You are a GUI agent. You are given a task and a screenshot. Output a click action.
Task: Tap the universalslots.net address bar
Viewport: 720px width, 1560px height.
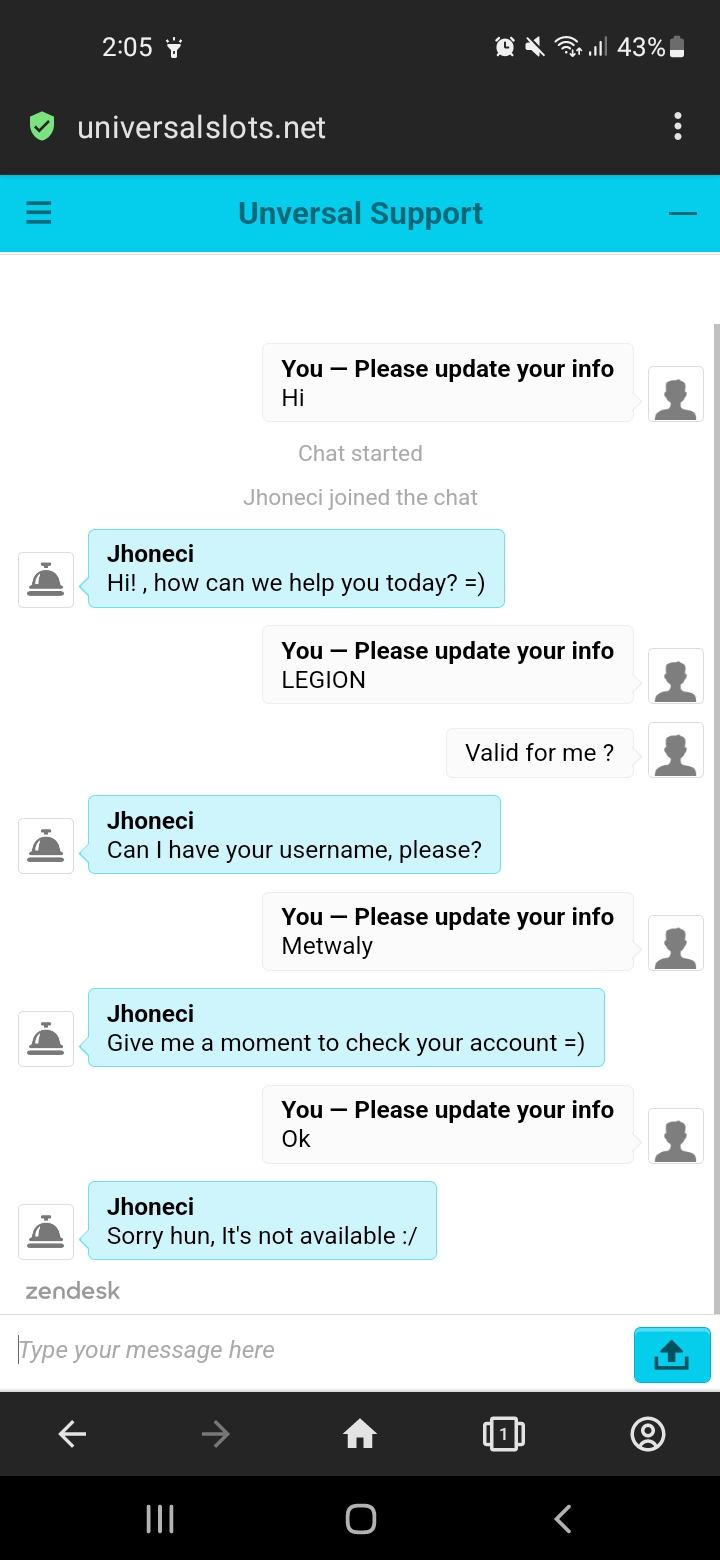202,127
